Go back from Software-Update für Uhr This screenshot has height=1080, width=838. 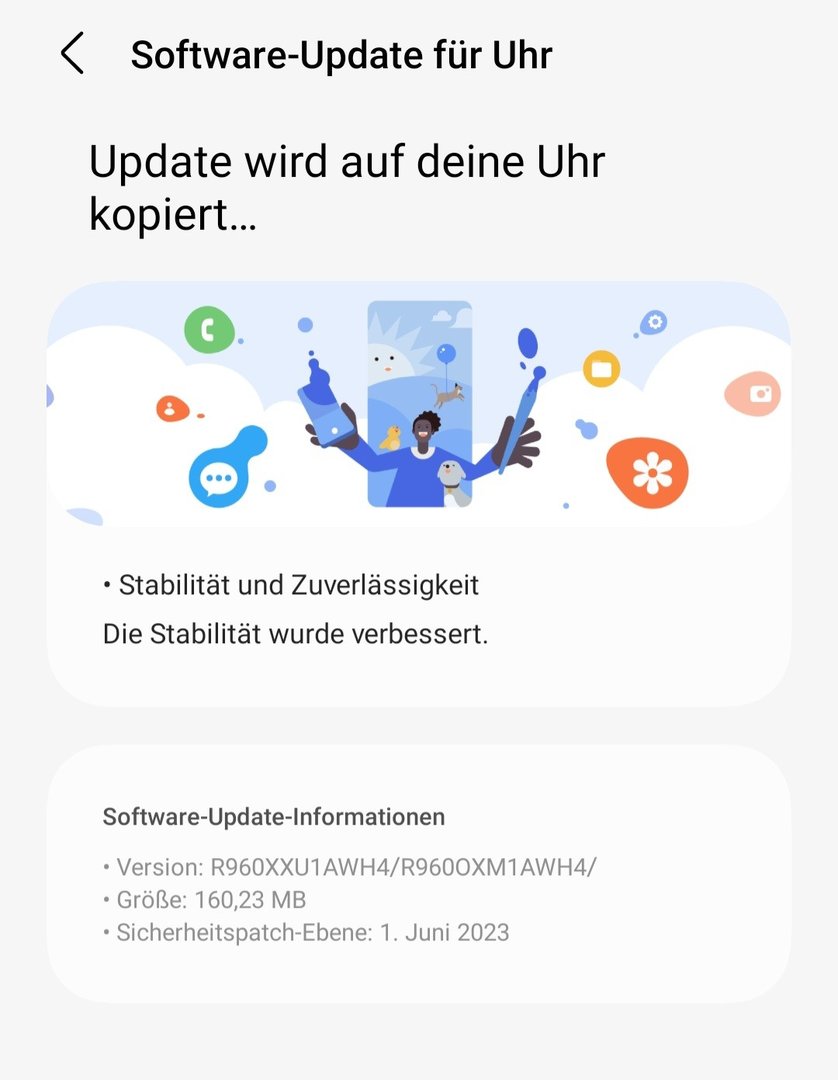pyautogui.click(x=72, y=54)
